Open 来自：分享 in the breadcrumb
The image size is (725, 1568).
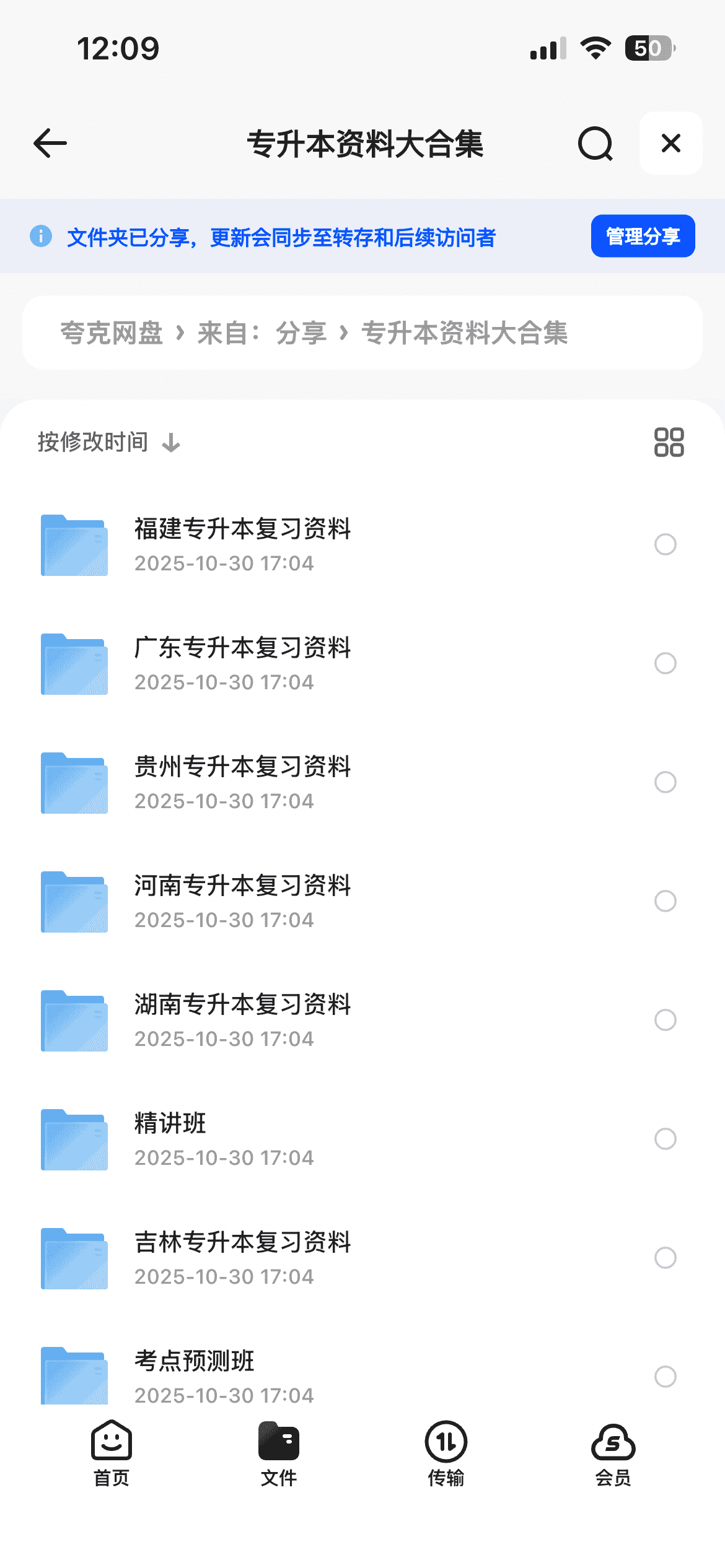261,333
